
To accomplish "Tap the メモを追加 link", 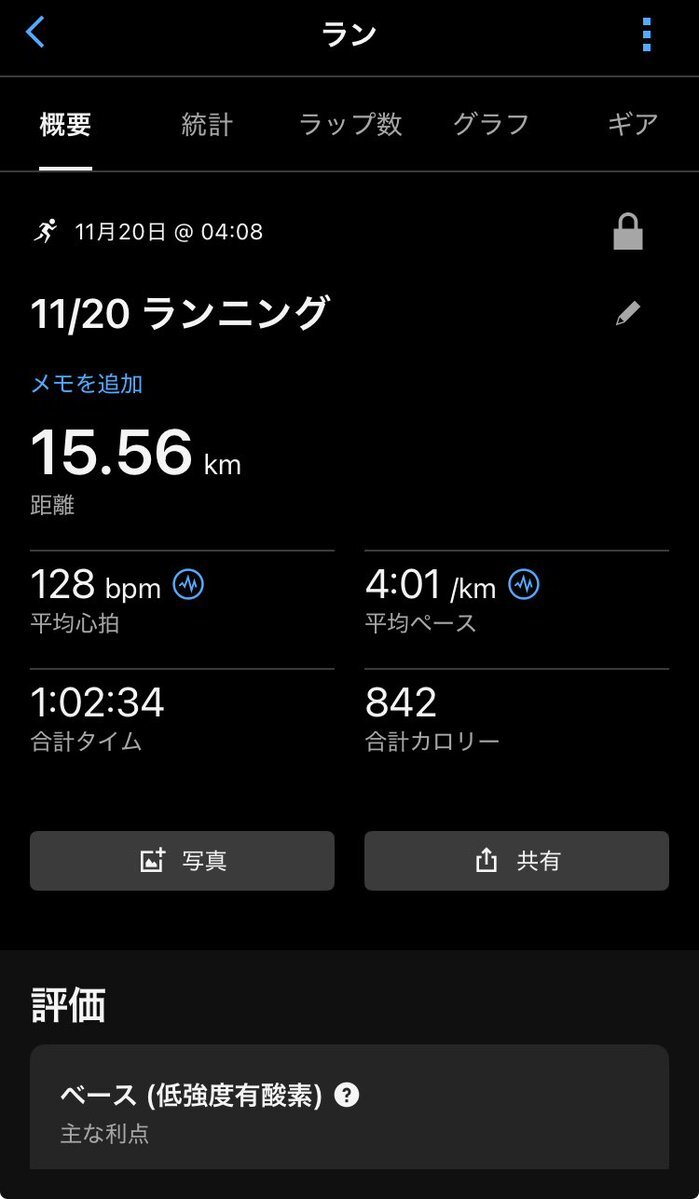I will tap(87, 383).
